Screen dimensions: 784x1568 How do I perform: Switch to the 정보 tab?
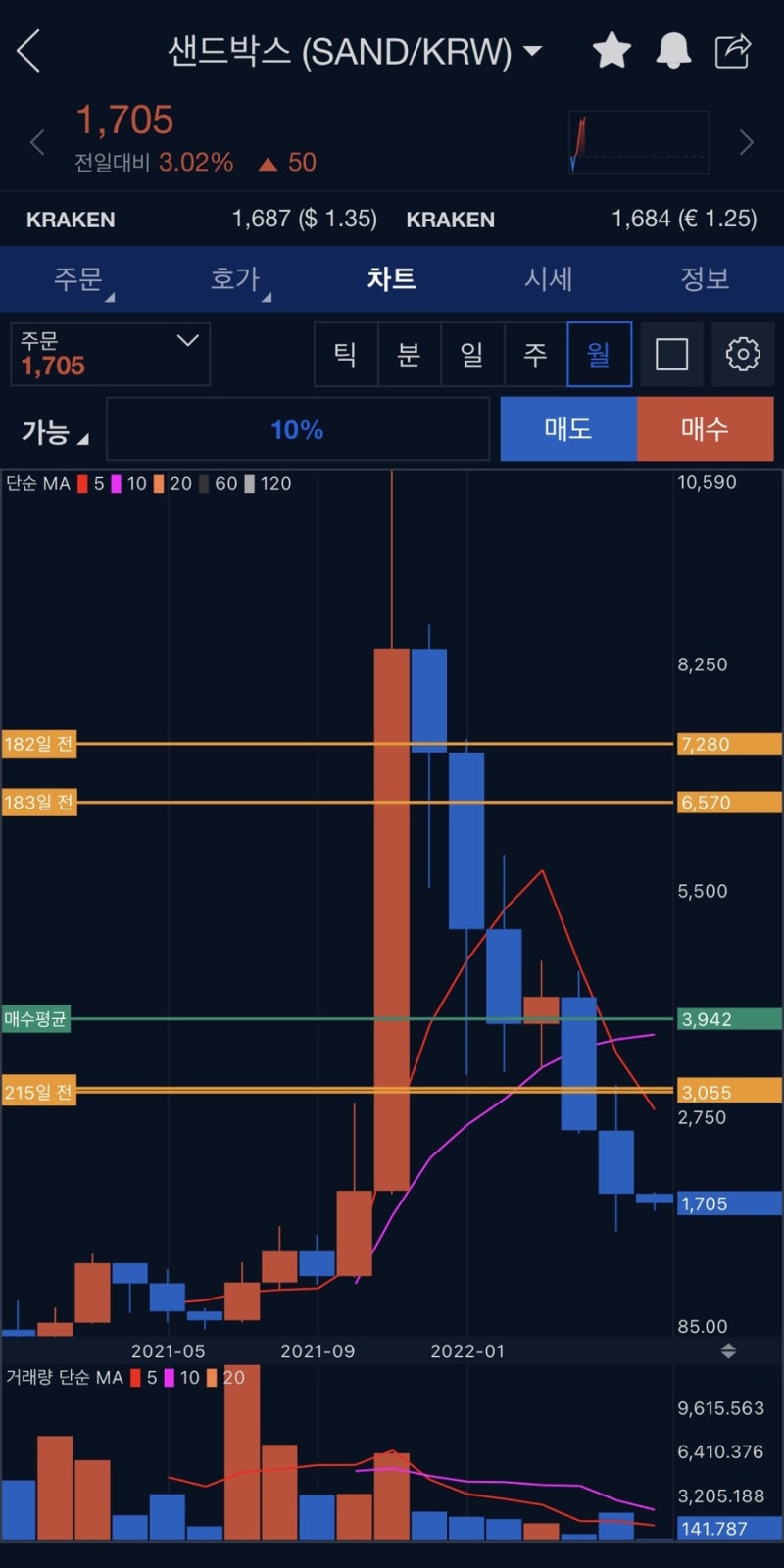coord(706,279)
